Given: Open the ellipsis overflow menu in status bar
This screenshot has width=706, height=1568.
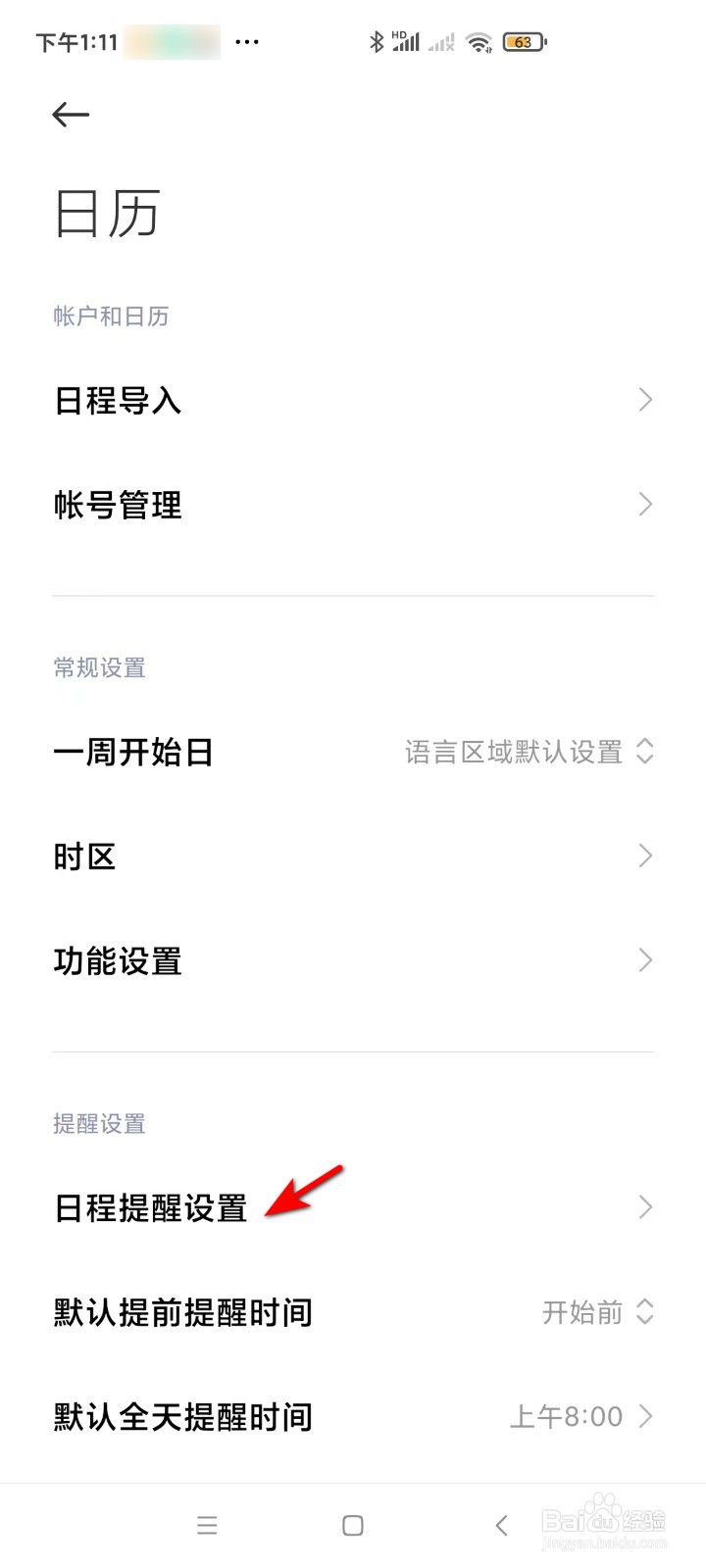Looking at the screenshot, I should click(x=247, y=41).
